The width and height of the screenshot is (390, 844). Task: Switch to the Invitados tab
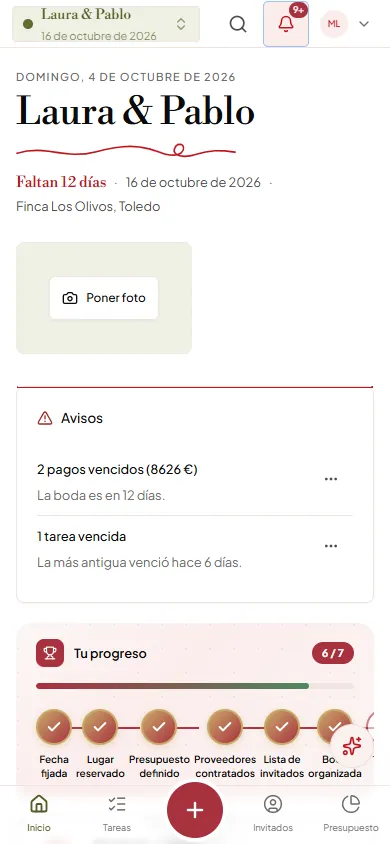click(273, 813)
